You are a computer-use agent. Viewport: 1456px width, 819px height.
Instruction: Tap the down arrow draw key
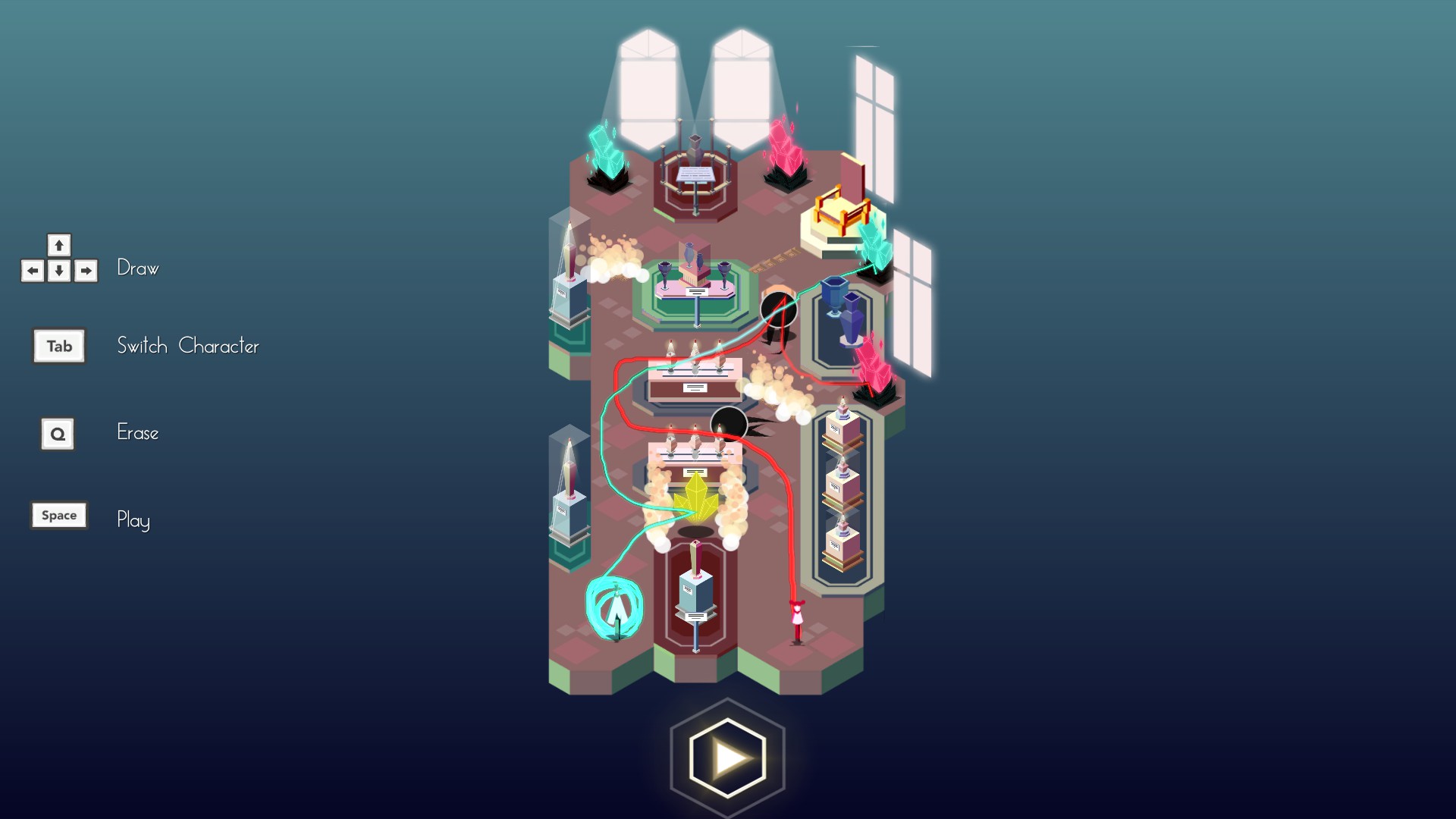tap(59, 271)
